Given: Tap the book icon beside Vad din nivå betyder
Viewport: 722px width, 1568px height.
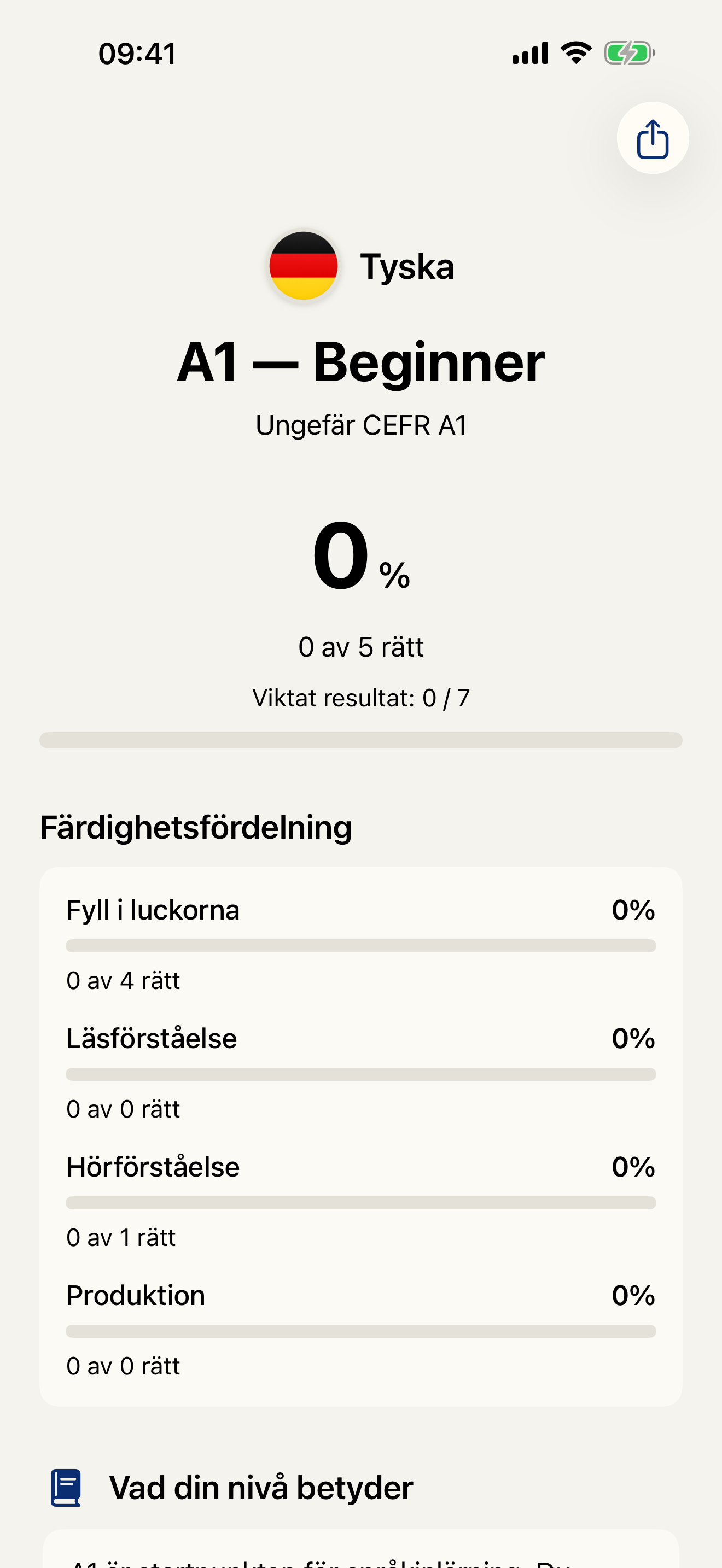Looking at the screenshot, I should [66, 1487].
